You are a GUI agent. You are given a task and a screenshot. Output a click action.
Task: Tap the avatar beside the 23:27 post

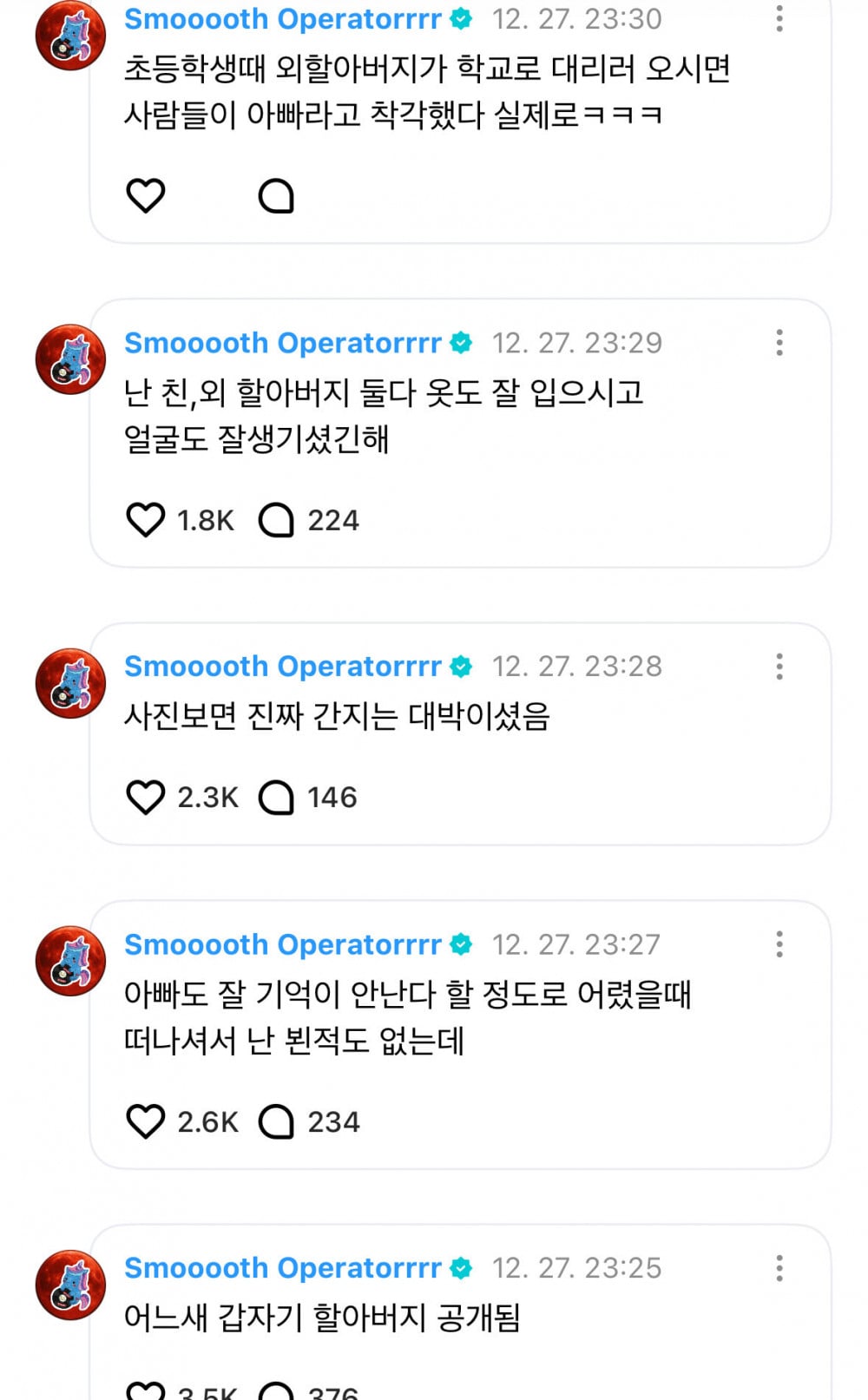coord(70,961)
